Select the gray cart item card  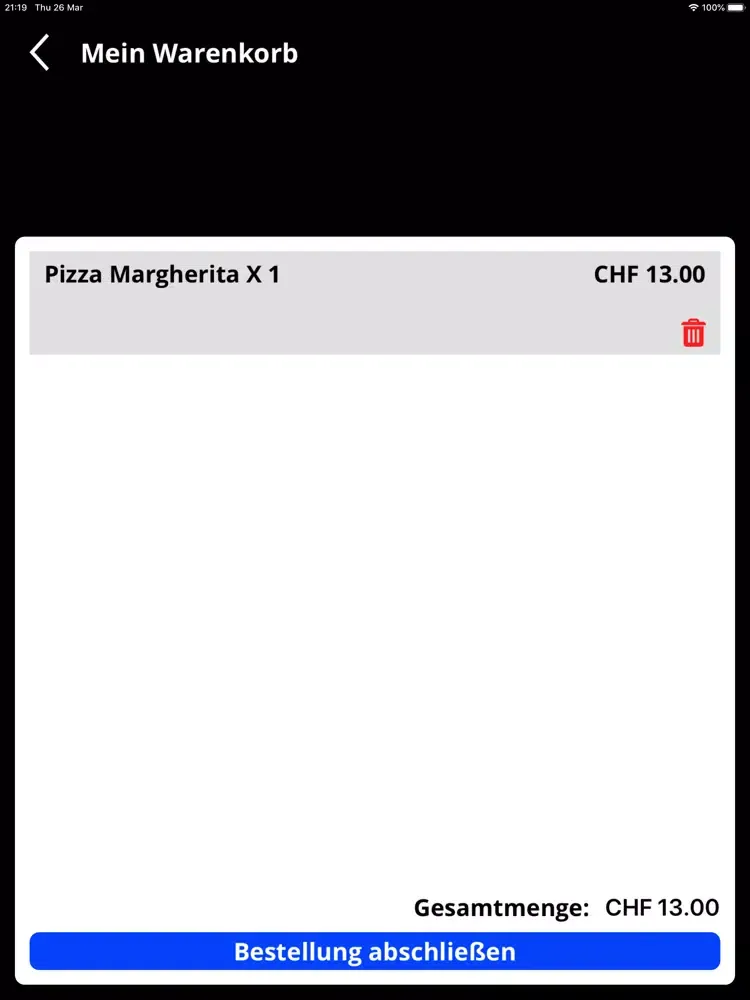point(375,302)
